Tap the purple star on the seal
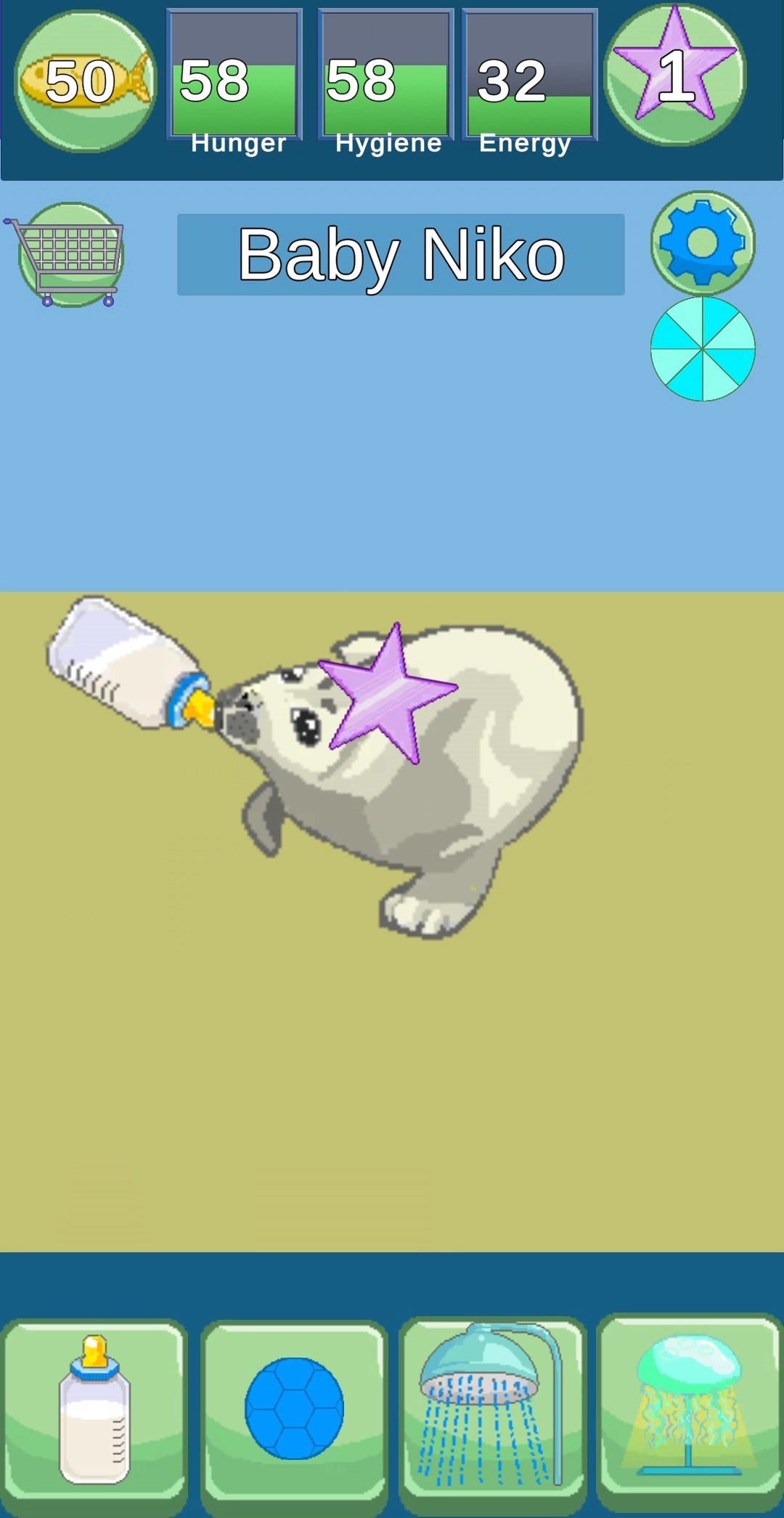The height and width of the screenshot is (1518, 784). click(x=387, y=693)
